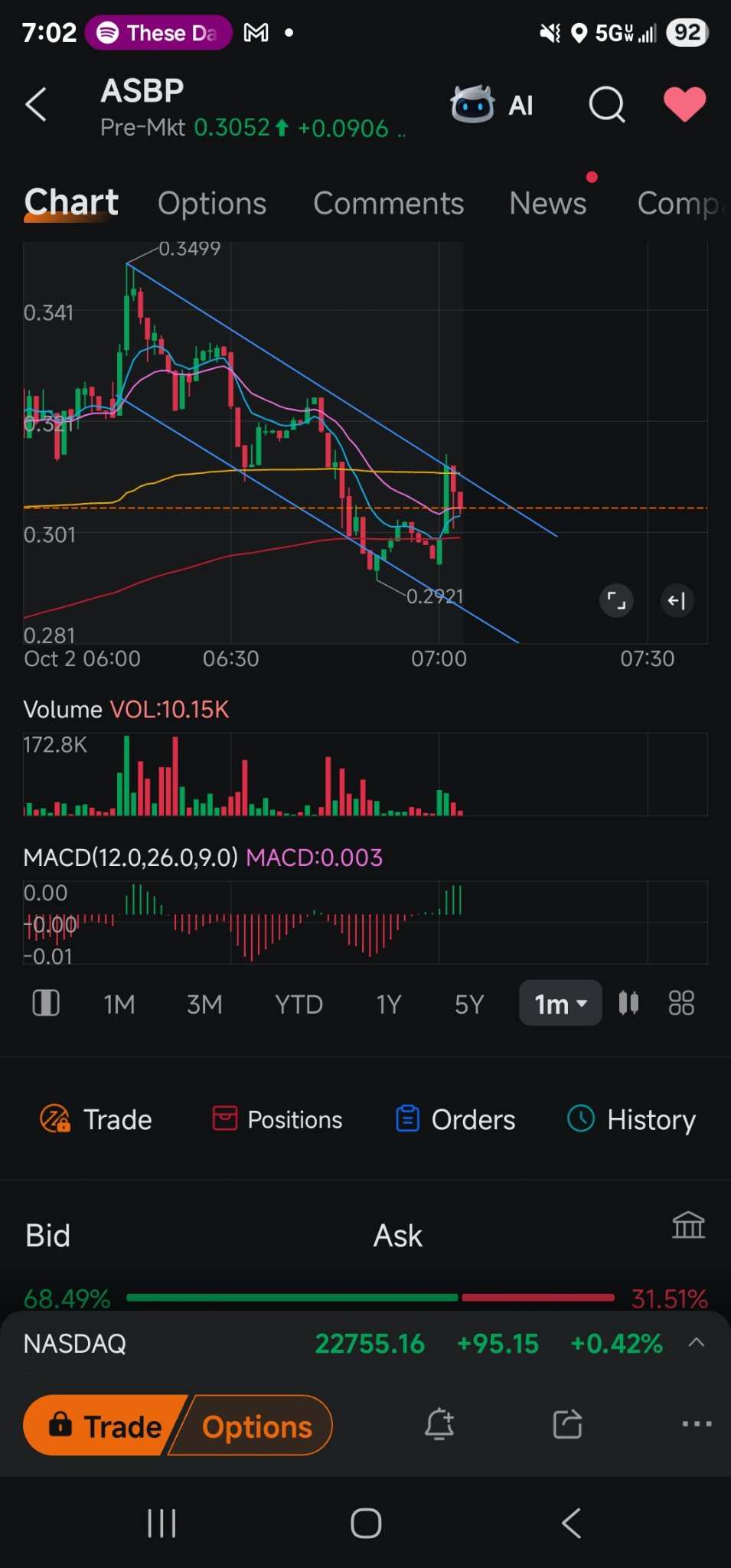Open candlestick chart style settings
Image resolution: width=731 pixels, height=1568 pixels.
point(628,1003)
